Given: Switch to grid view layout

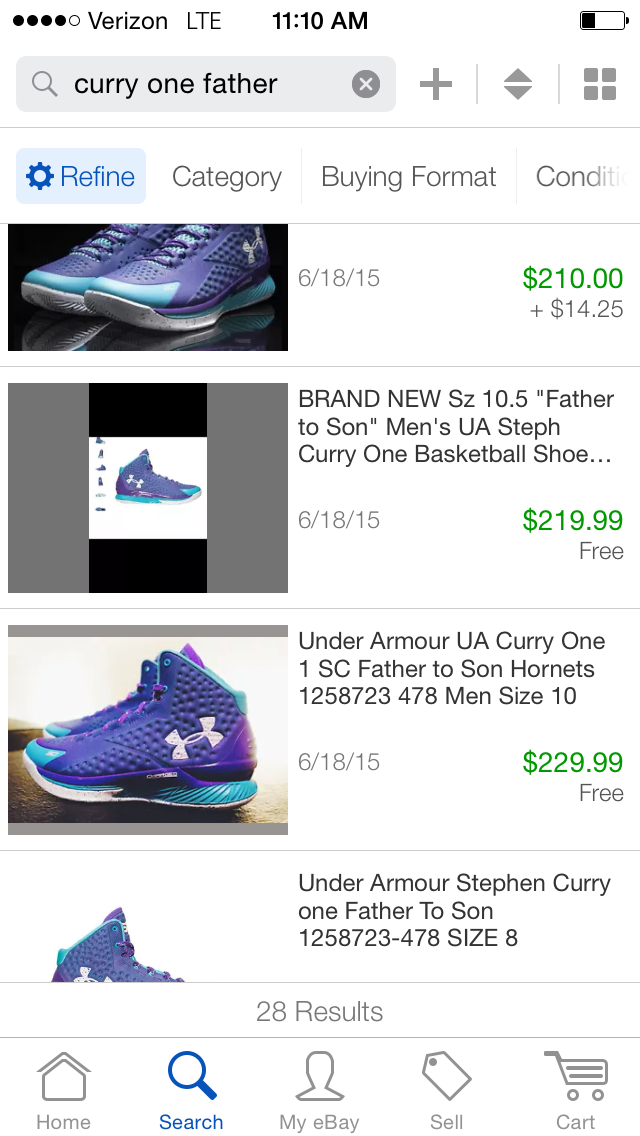Looking at the screenshot, I should click(599, 84).
